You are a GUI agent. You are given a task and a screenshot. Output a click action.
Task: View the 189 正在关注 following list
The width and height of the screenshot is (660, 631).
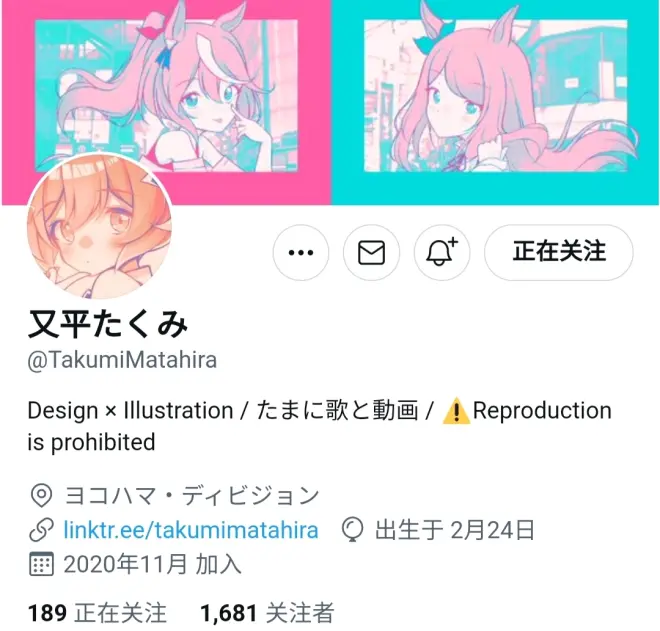click(97, 612)
